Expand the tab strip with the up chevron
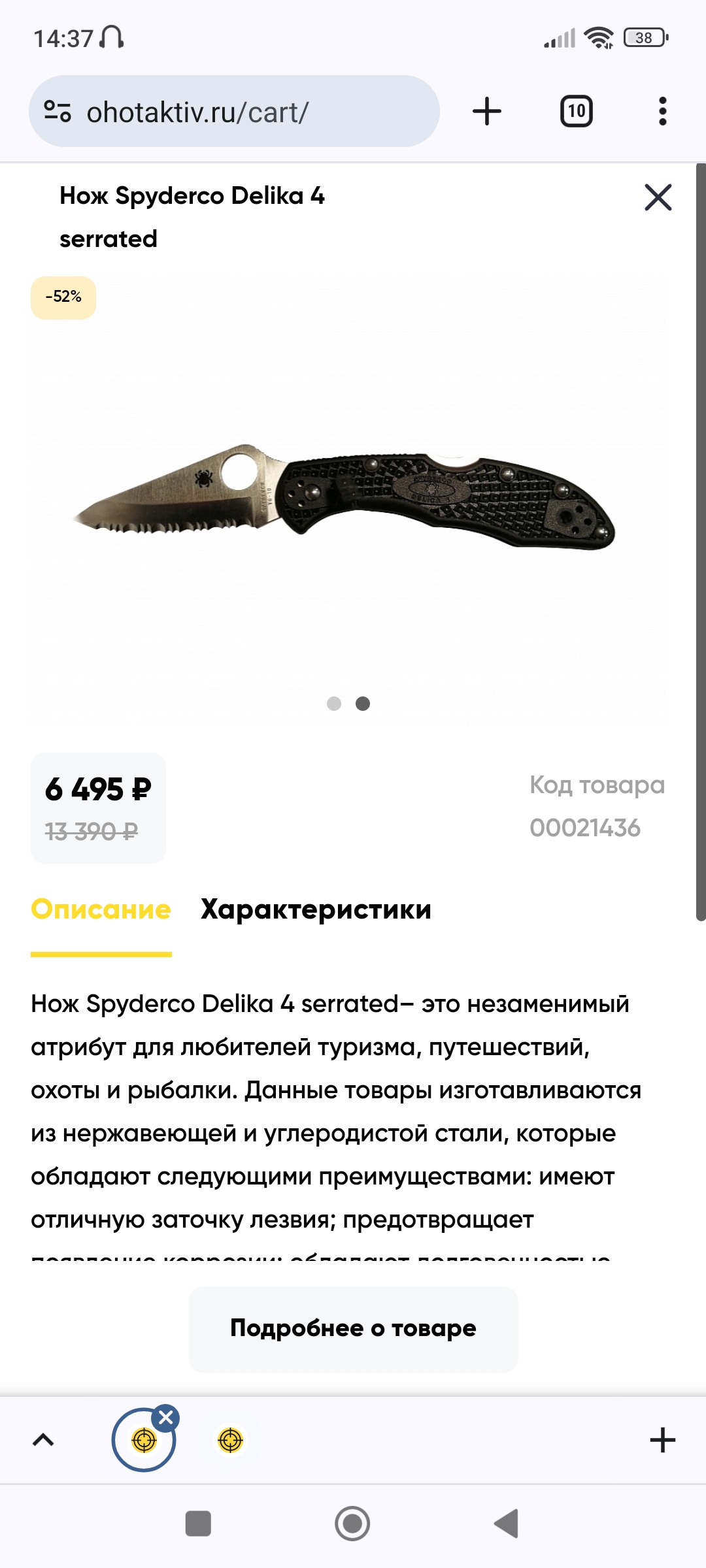Viewport: 706px width, 1568px height. 43,1440
